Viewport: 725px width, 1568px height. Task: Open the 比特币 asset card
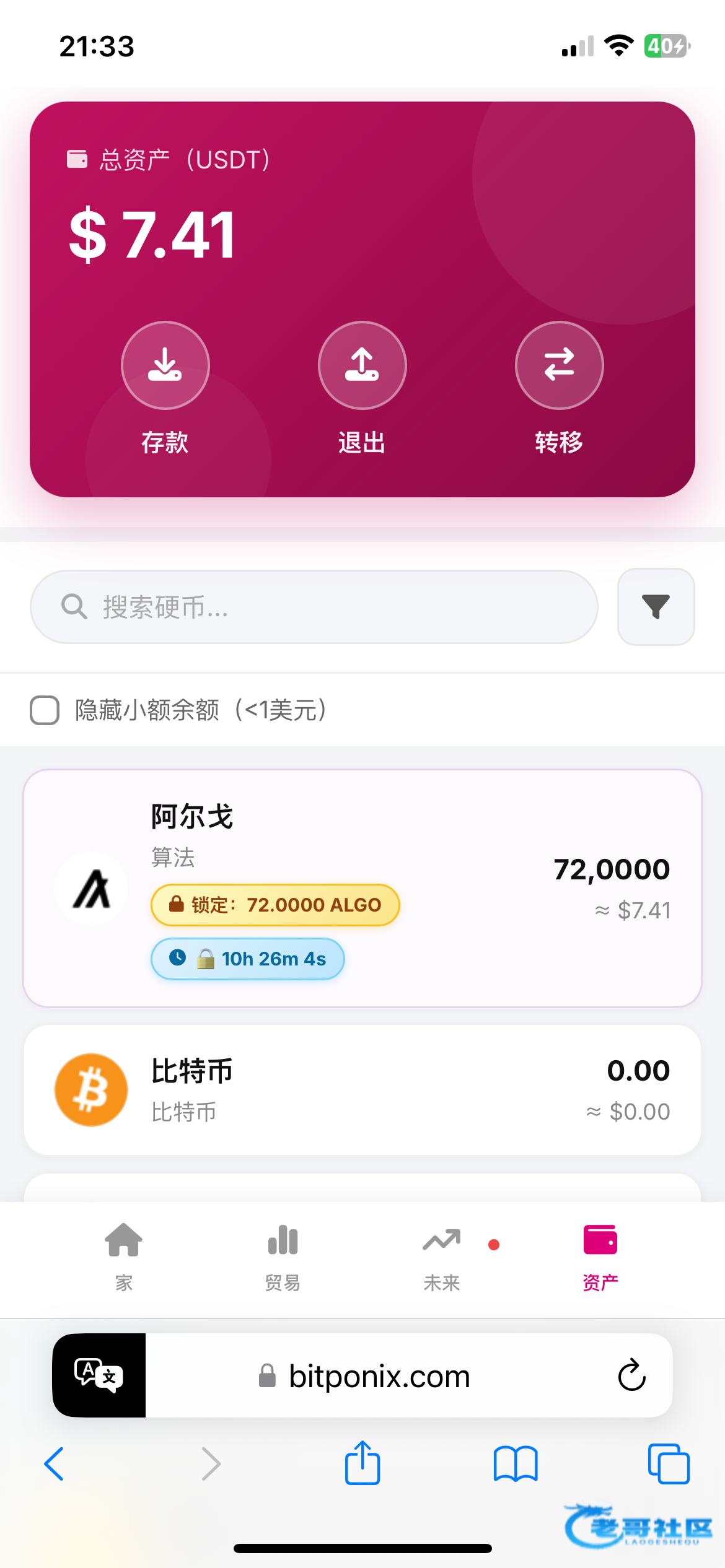pos(362,1090)
